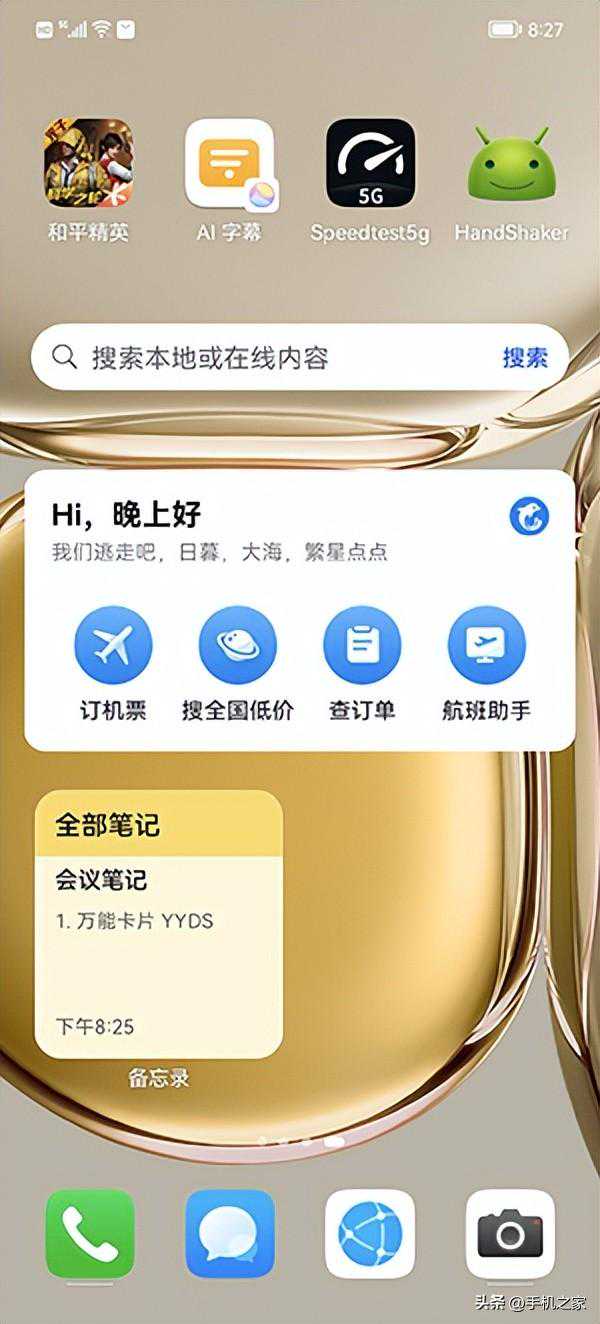This screenshot has height=1324, width=600.
Task: Tap the 搜索 button in search bar
Action: pos(525,358)
